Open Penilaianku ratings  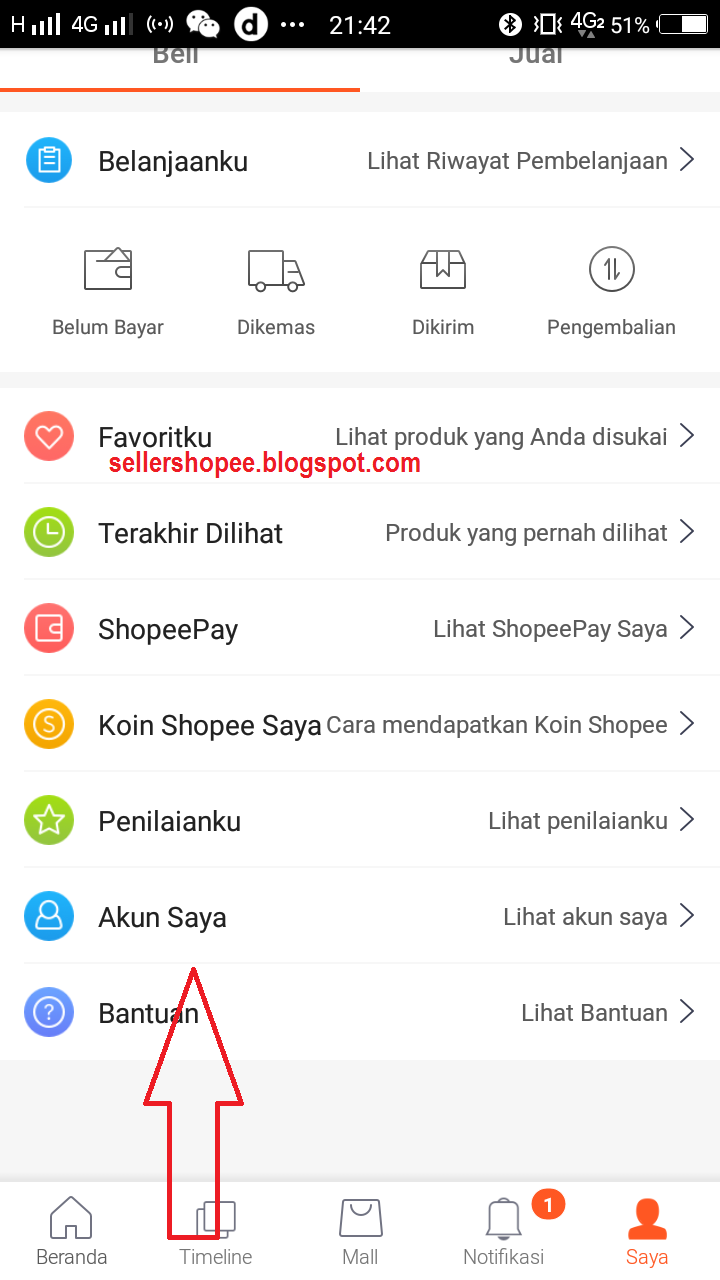coord(360,821)
